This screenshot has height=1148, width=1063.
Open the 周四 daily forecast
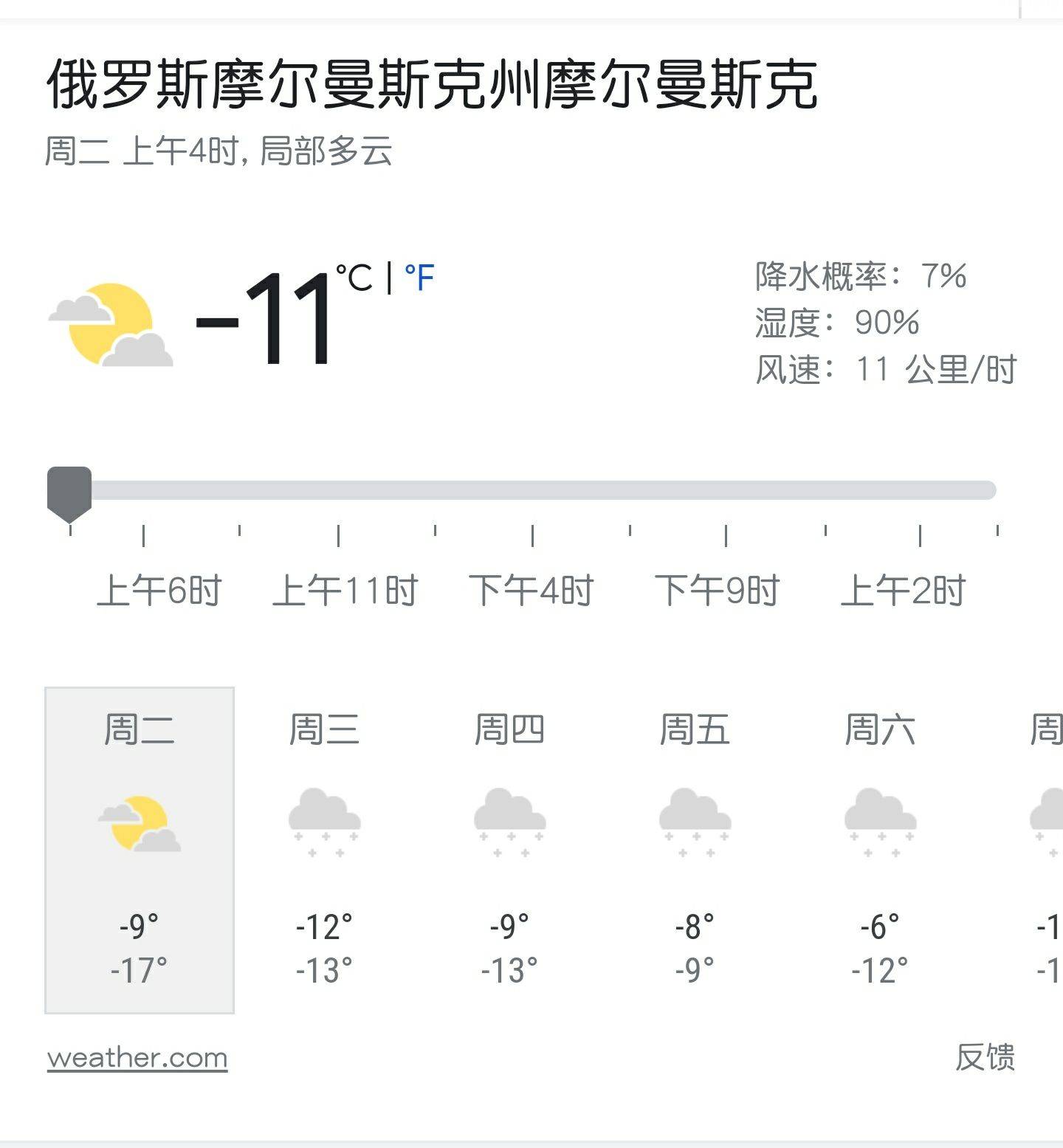[509, 849]
